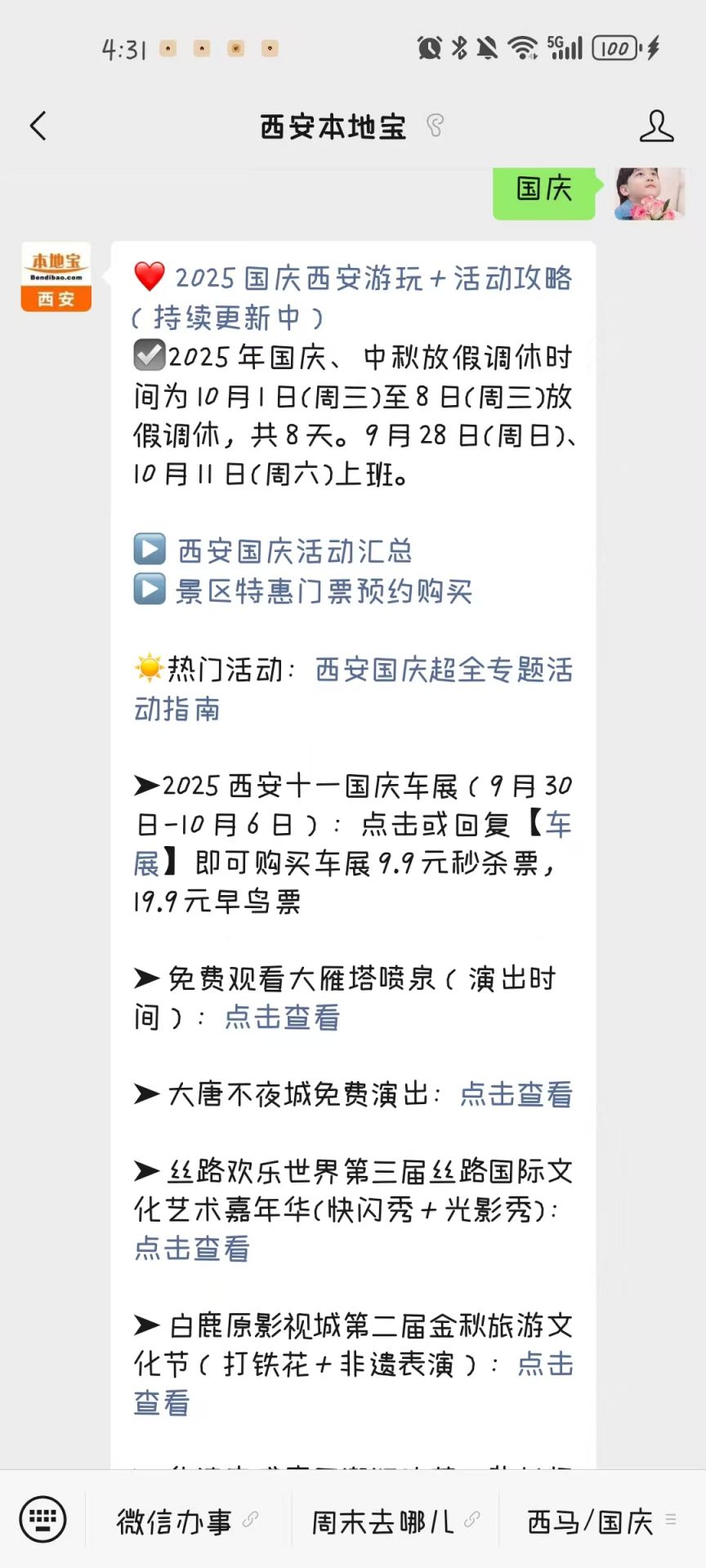
Task: View 白鹿原影视城金秋旅游文化节 via 点击查看
Action: point(545,1365)
